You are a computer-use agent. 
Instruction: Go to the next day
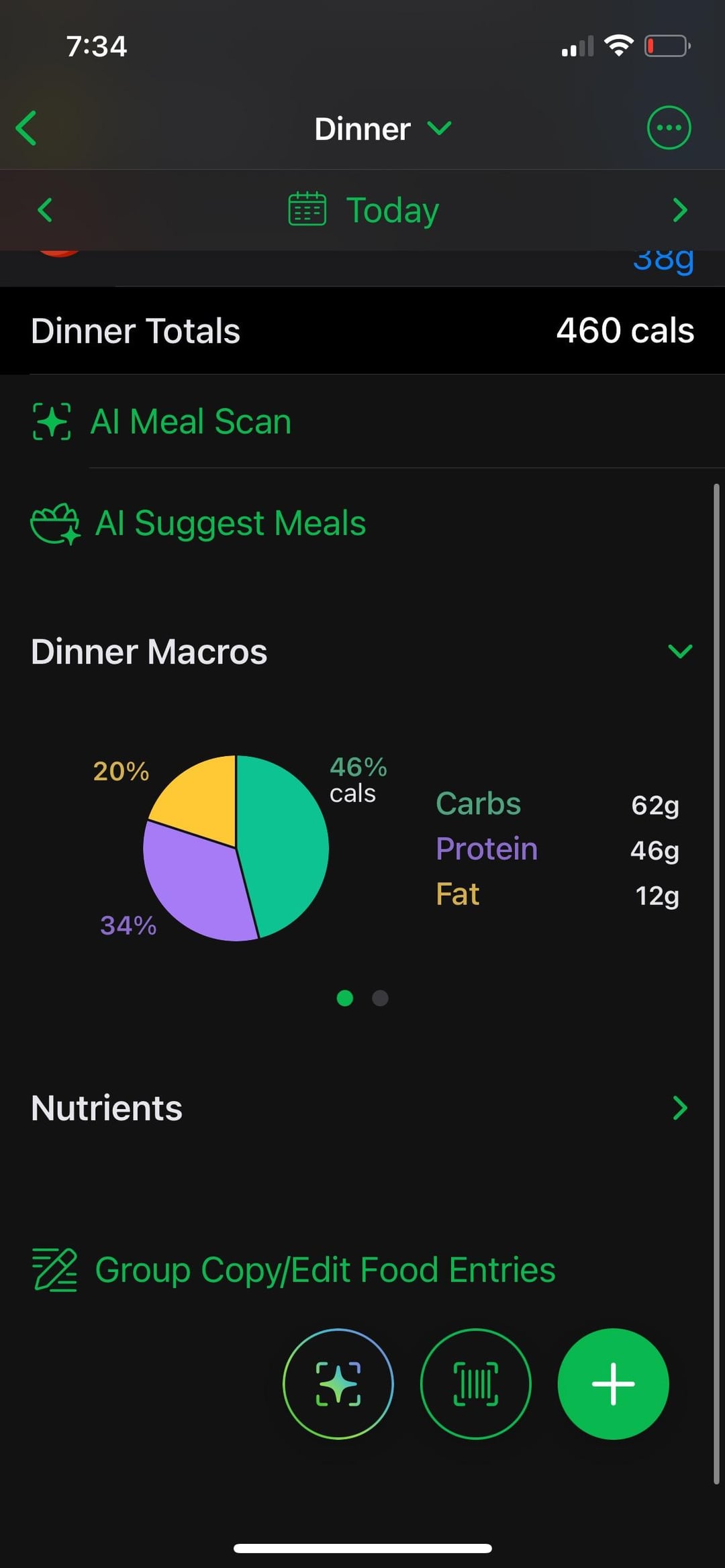coord(679,210)
